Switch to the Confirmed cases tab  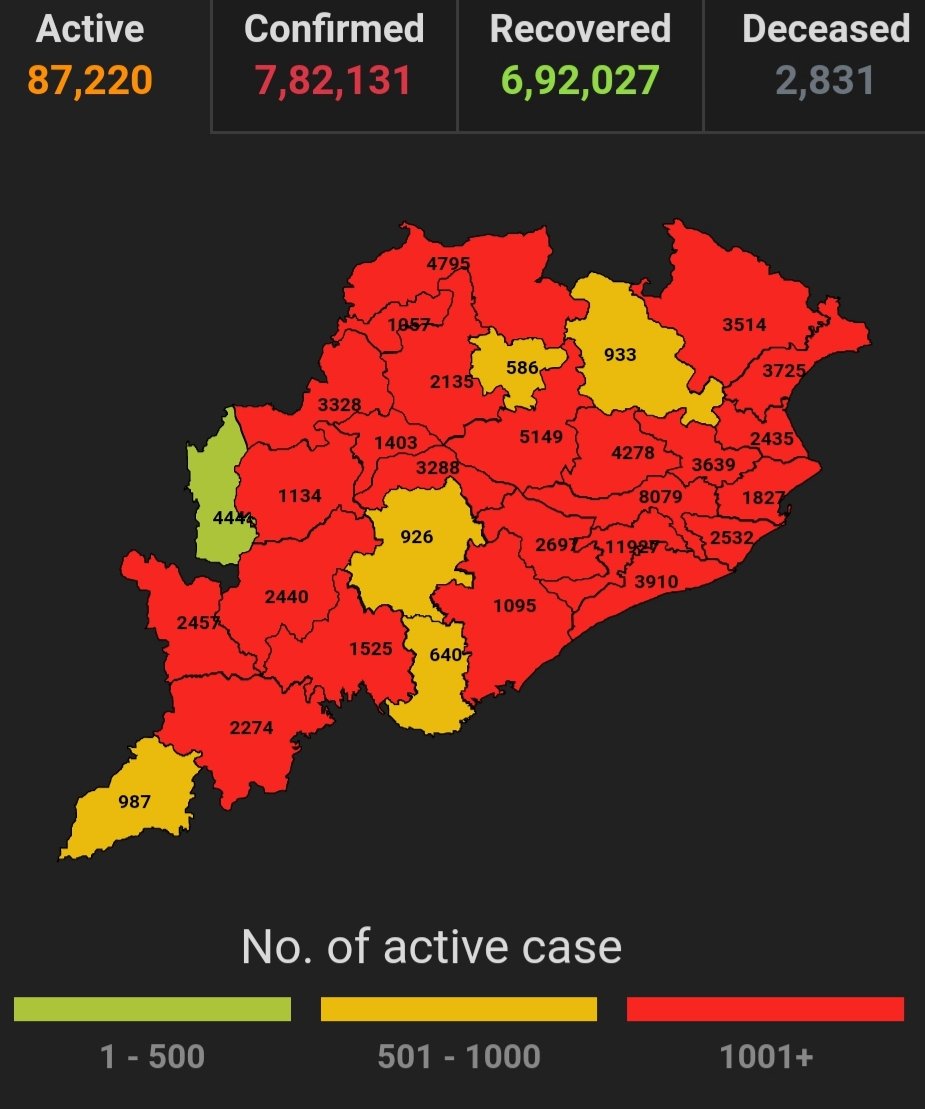point(334,55)
